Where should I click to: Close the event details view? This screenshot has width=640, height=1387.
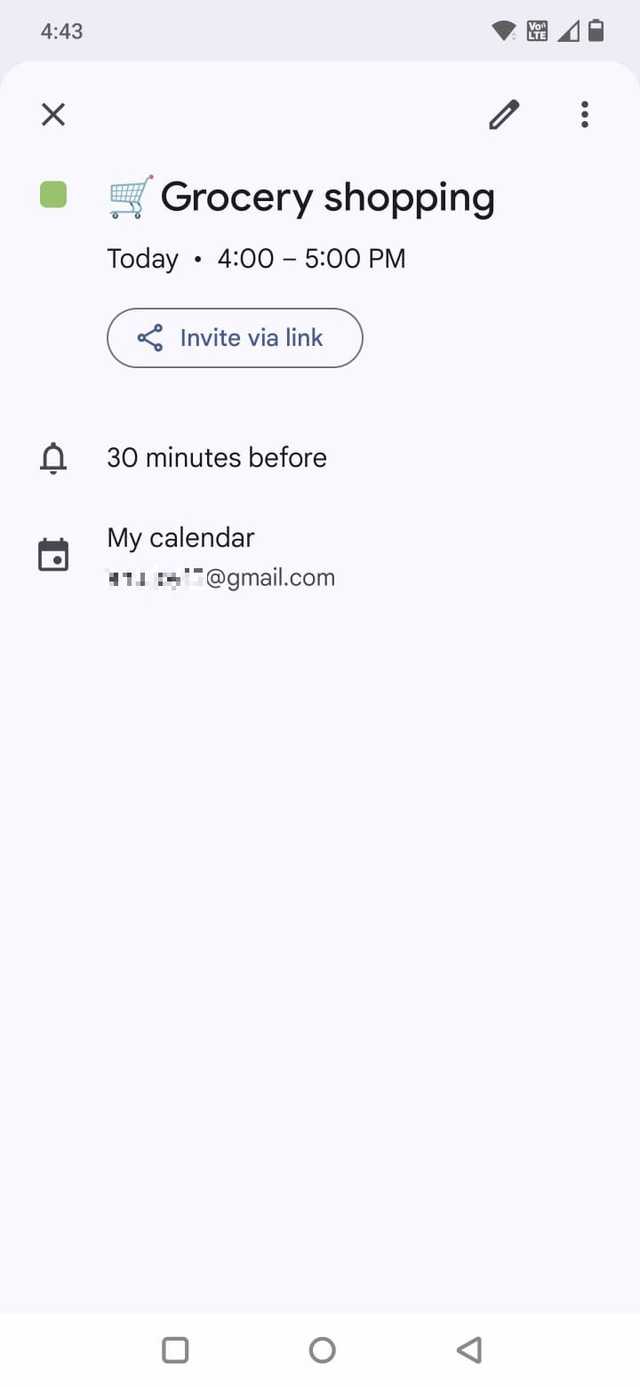53,114
